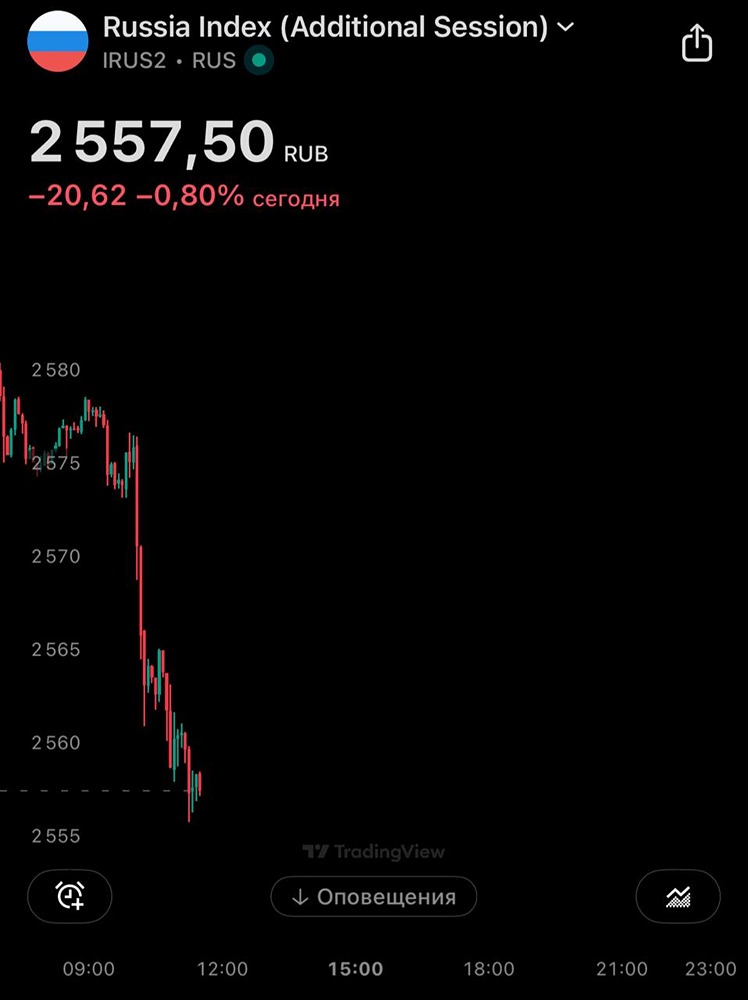Expand the Russia Index symbol dropdown
The image size is (748, 1000).
[x=567, y=28]
